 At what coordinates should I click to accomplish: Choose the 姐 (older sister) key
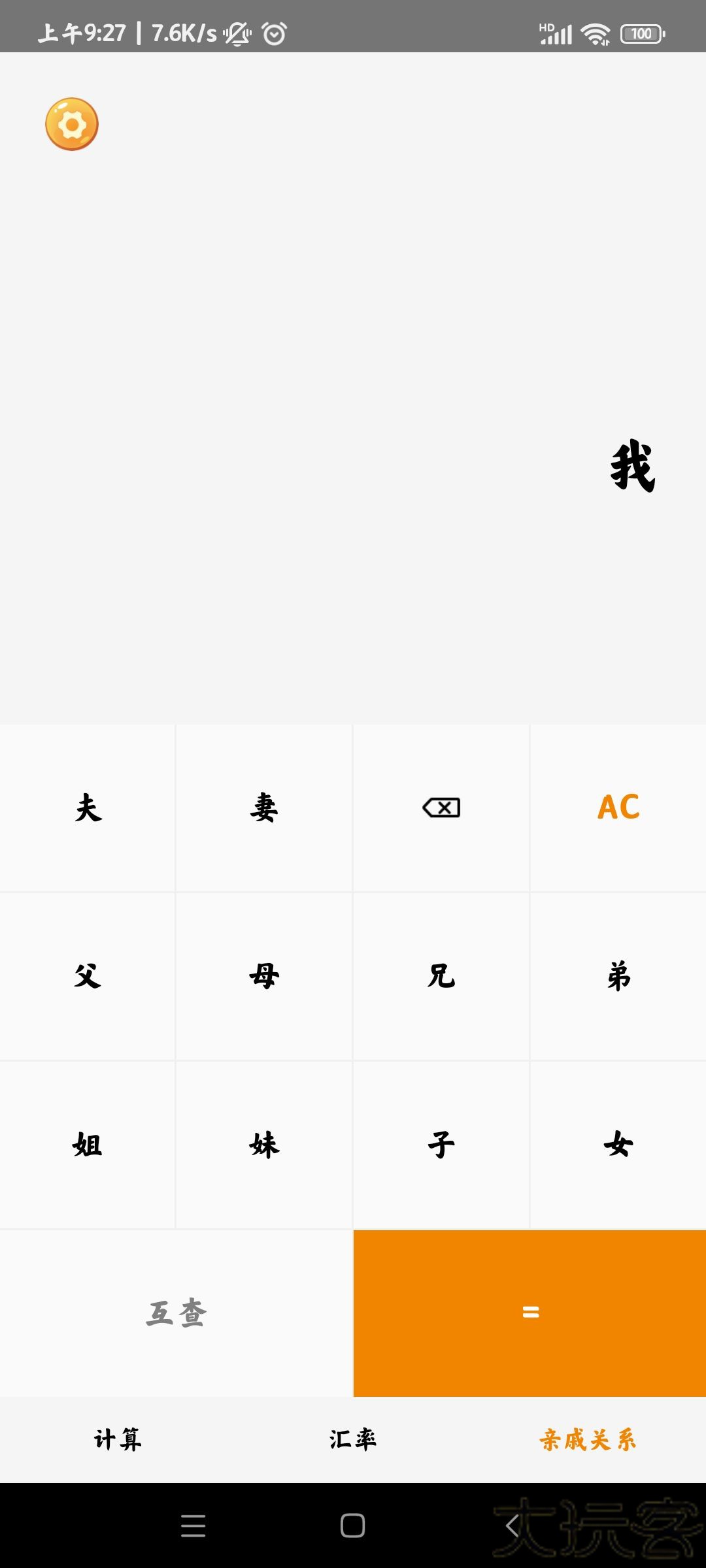point(88,1145)
